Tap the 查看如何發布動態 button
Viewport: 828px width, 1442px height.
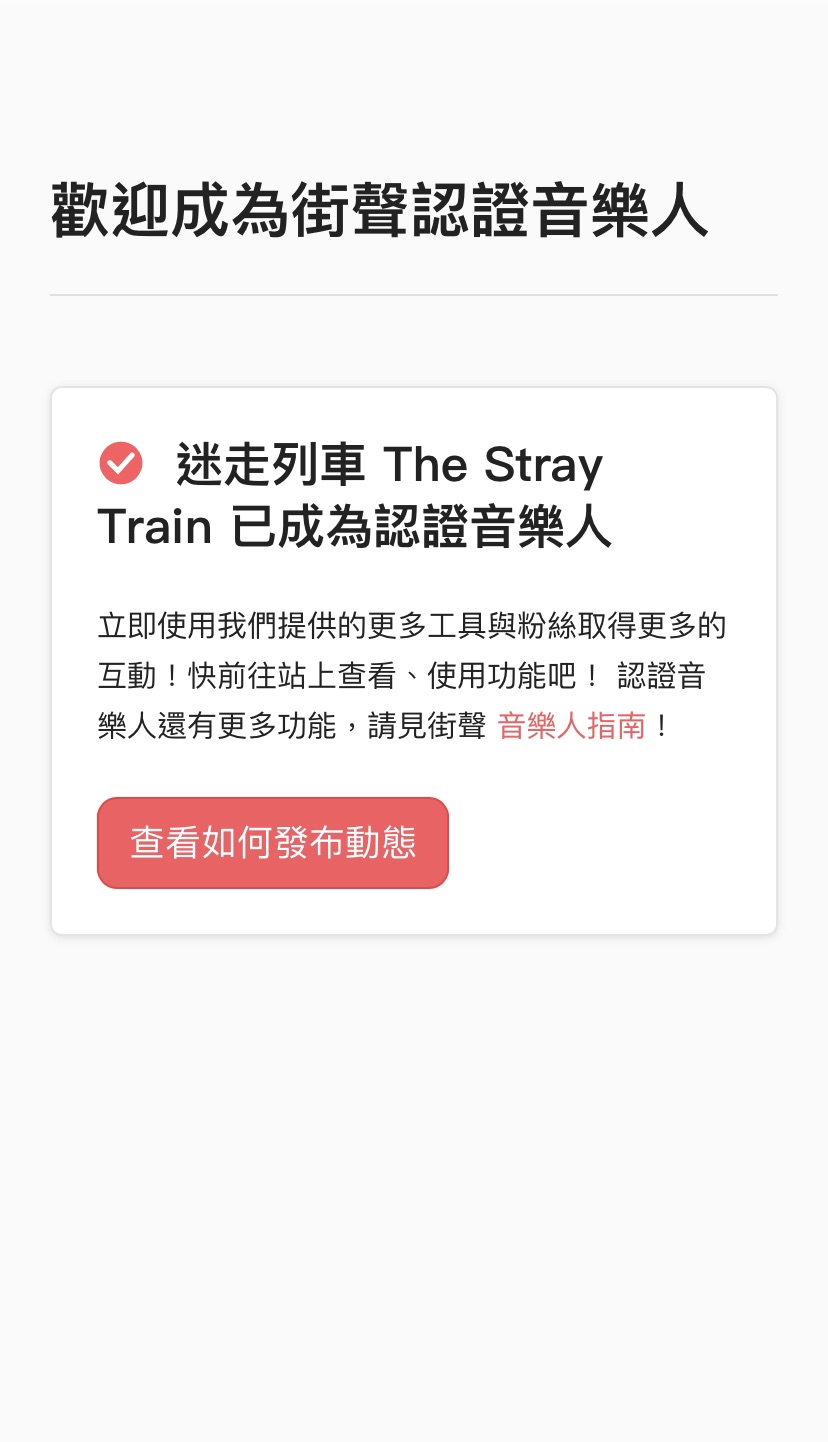273,843
